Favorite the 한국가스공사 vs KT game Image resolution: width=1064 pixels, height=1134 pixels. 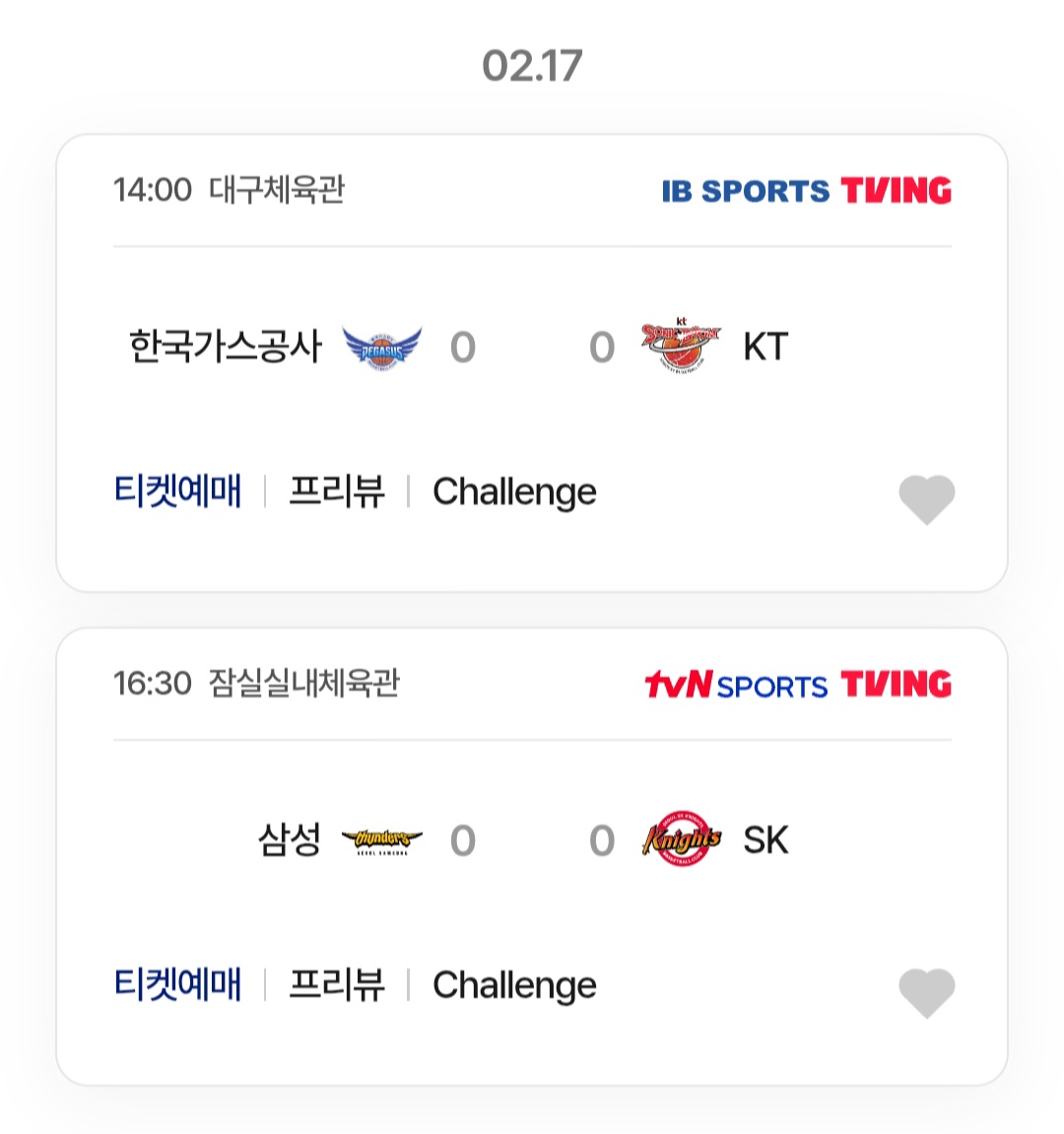point(926,500)
